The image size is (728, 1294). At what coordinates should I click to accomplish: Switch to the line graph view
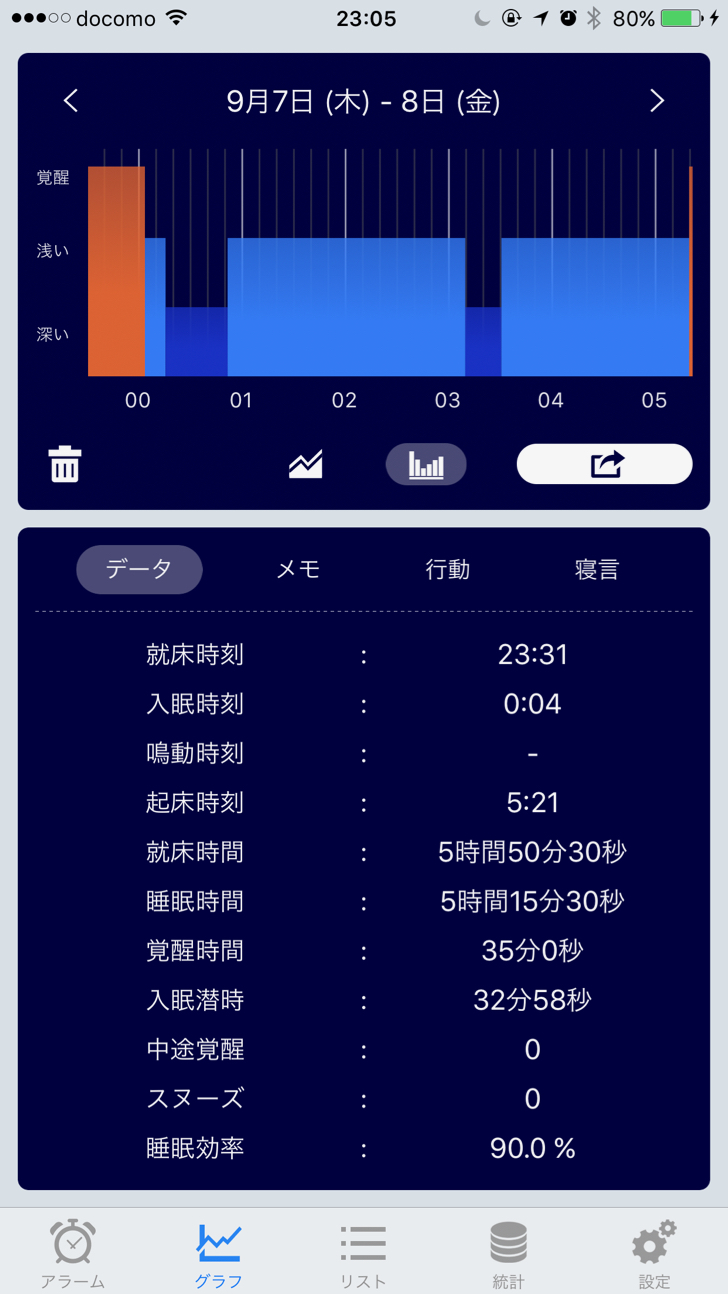pyautogui.click(x=305, y=464)
